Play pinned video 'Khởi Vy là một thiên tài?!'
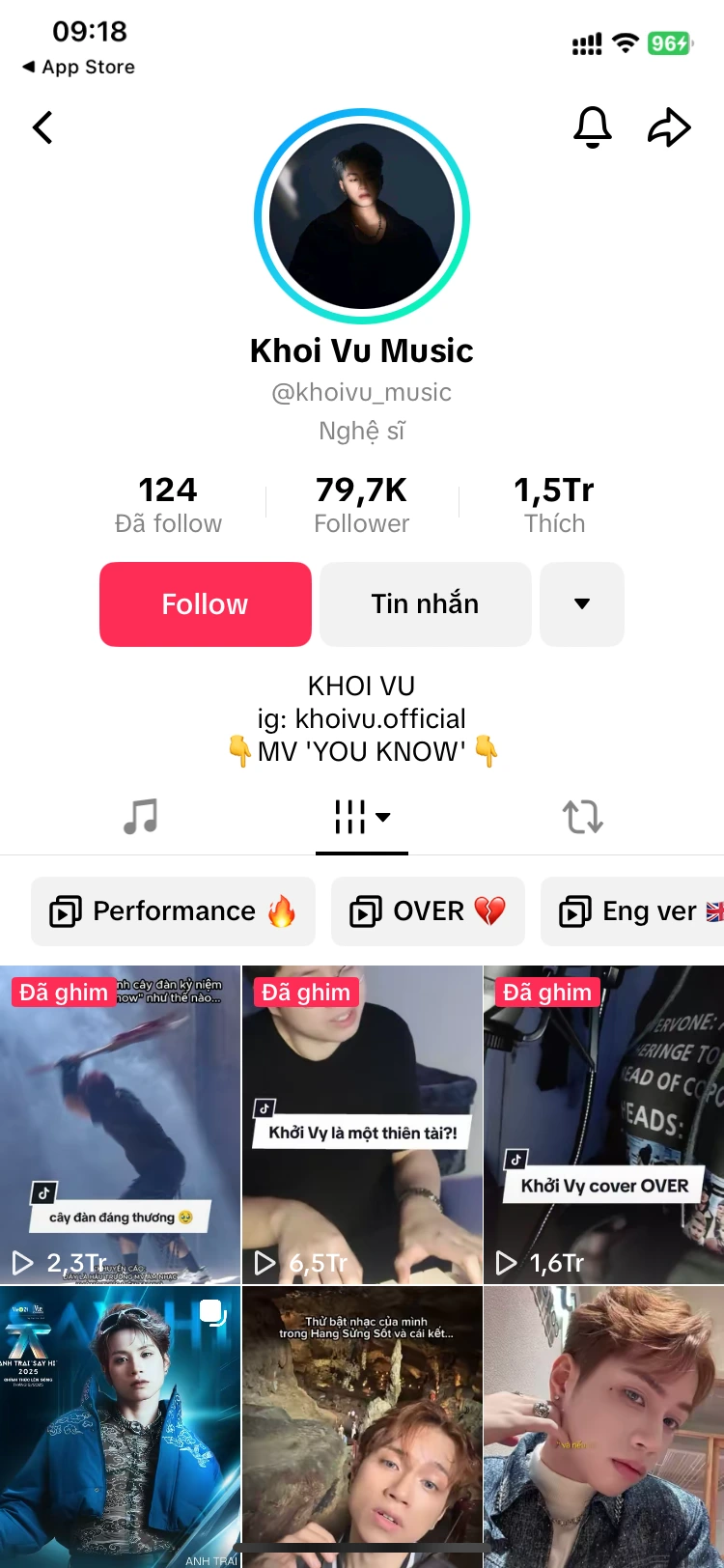This screenshot has width=724, height=1568. pyautogui.click(x=362, y=1125)
